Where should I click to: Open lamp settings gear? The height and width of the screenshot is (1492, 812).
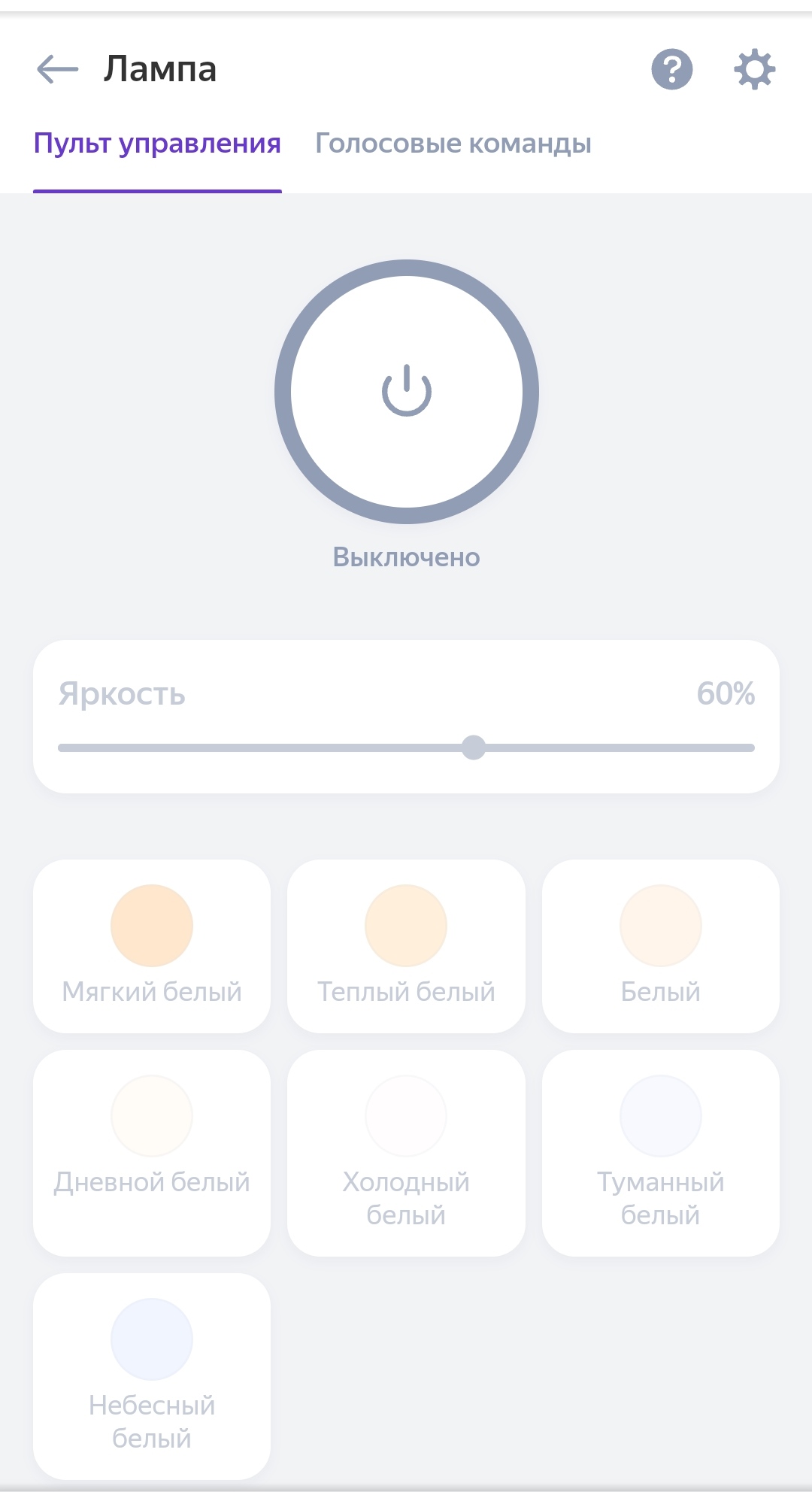pos(754,69)
